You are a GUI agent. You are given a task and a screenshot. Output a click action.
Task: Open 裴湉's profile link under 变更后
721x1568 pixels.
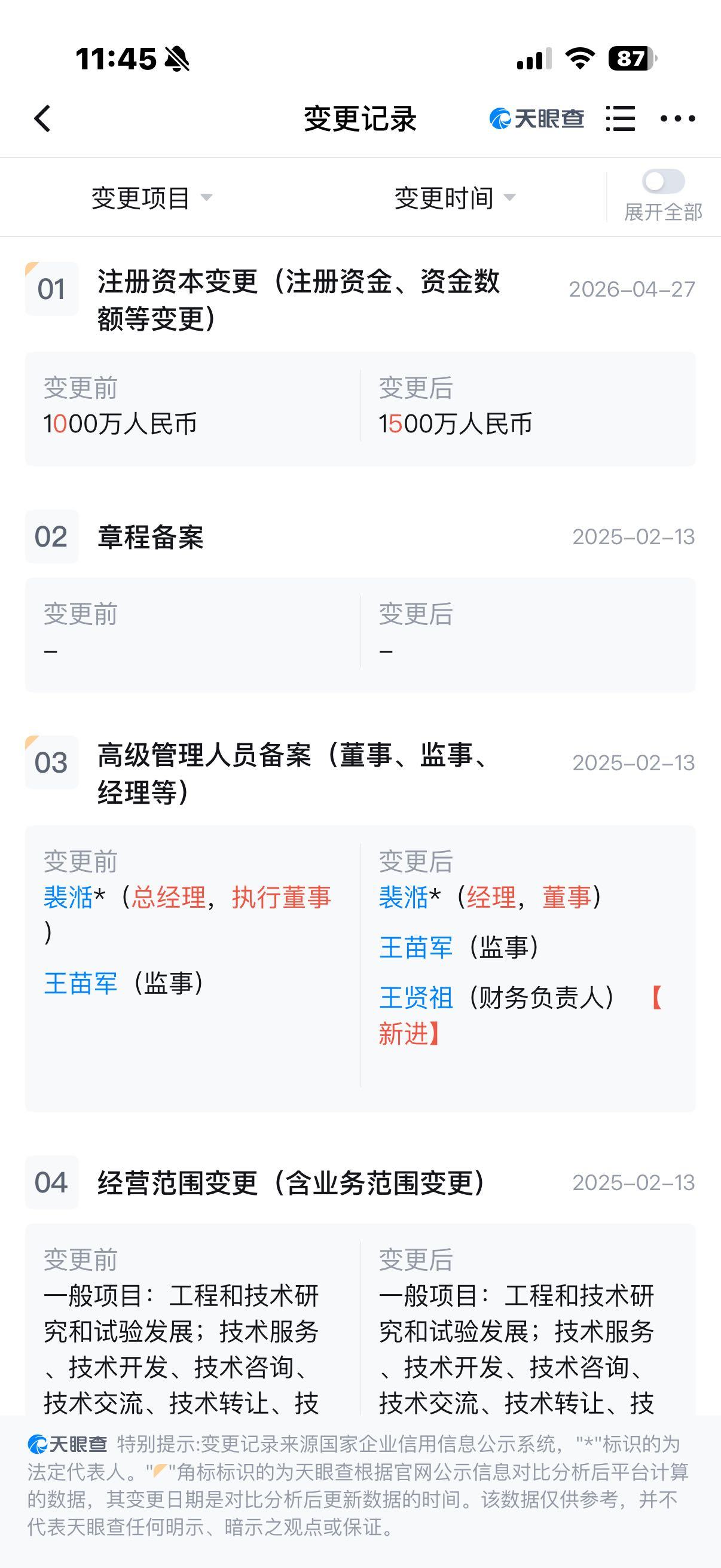point(404,898)
